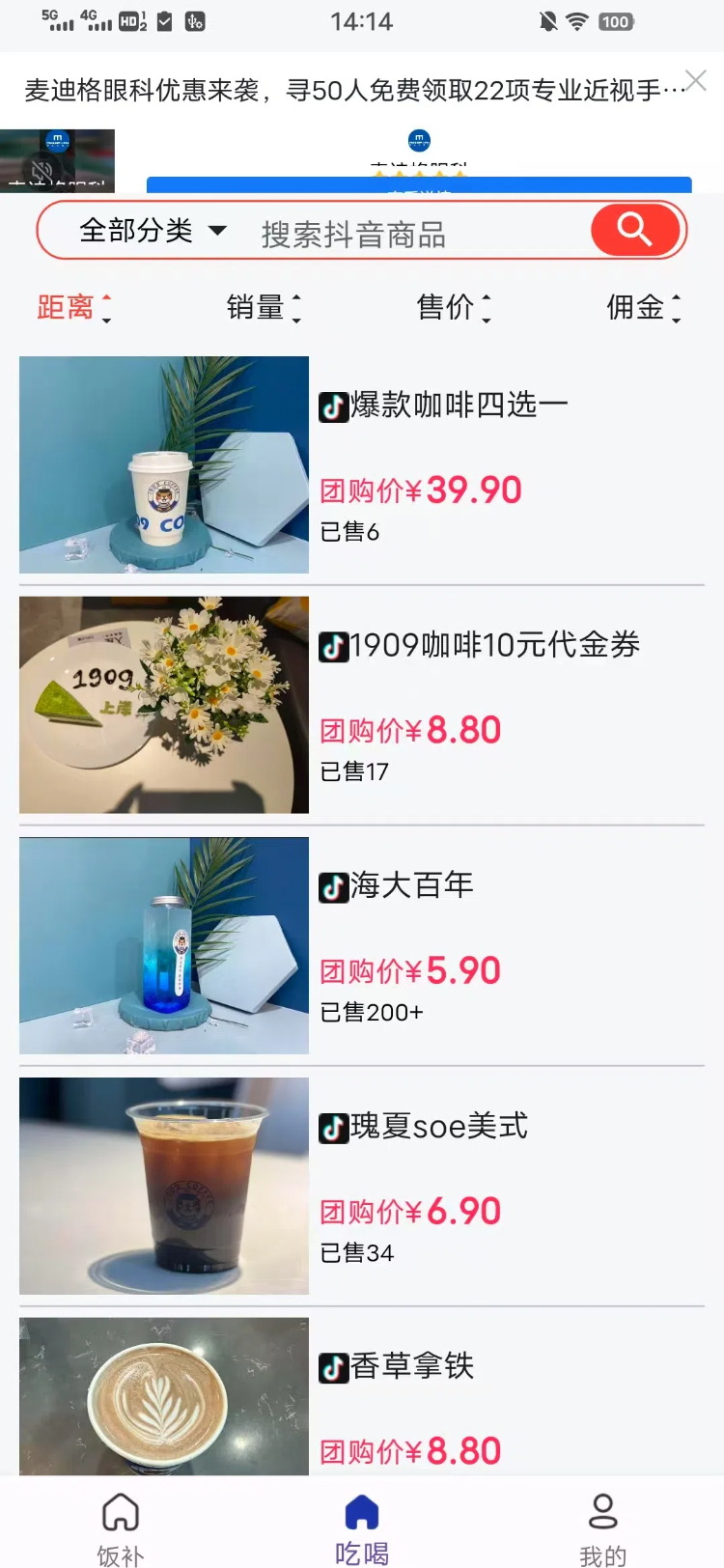Open the 1909咖啡10元代金券 listing
The width and height of the screenshot is (724, 1568).
click(496, 645)
